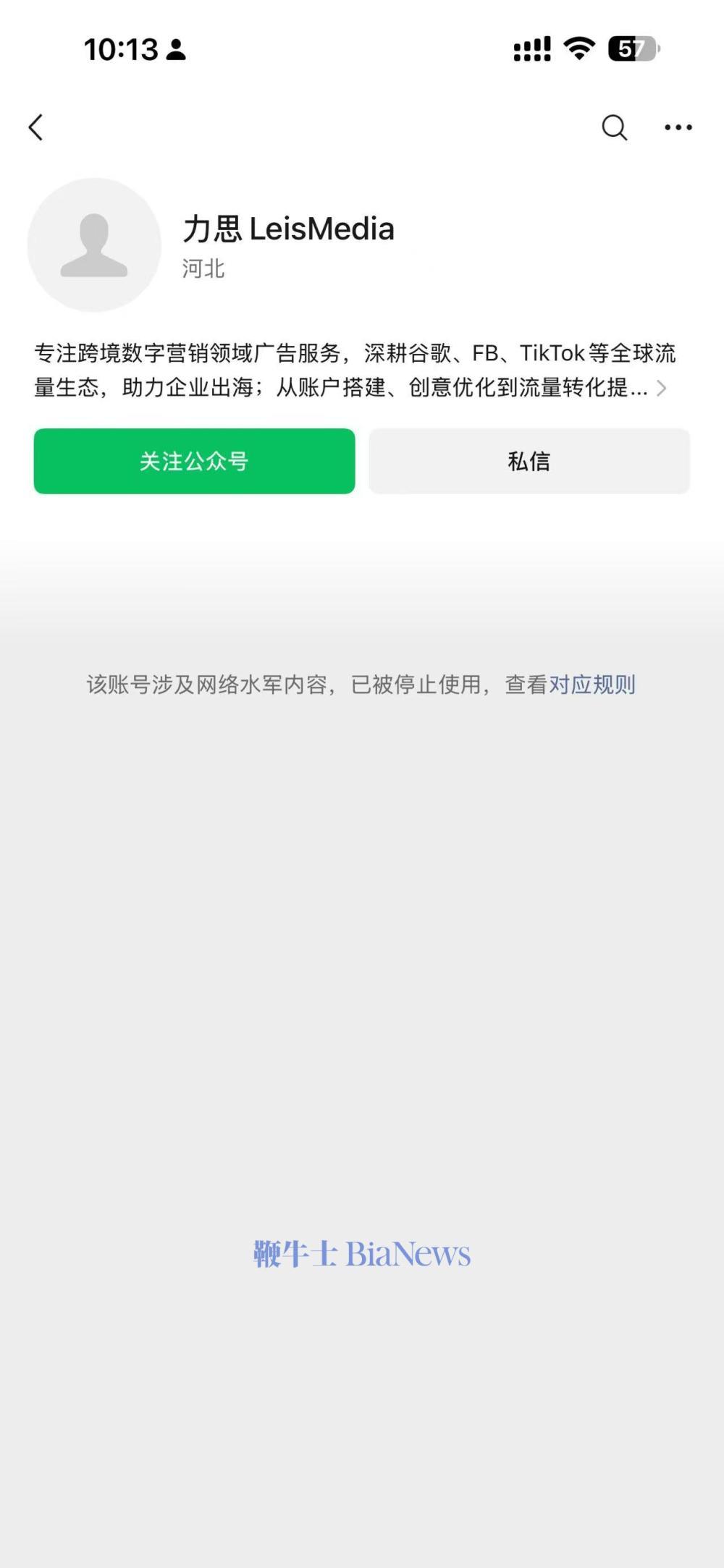
Task: Open the 对应规则 link
Action: 592,685
